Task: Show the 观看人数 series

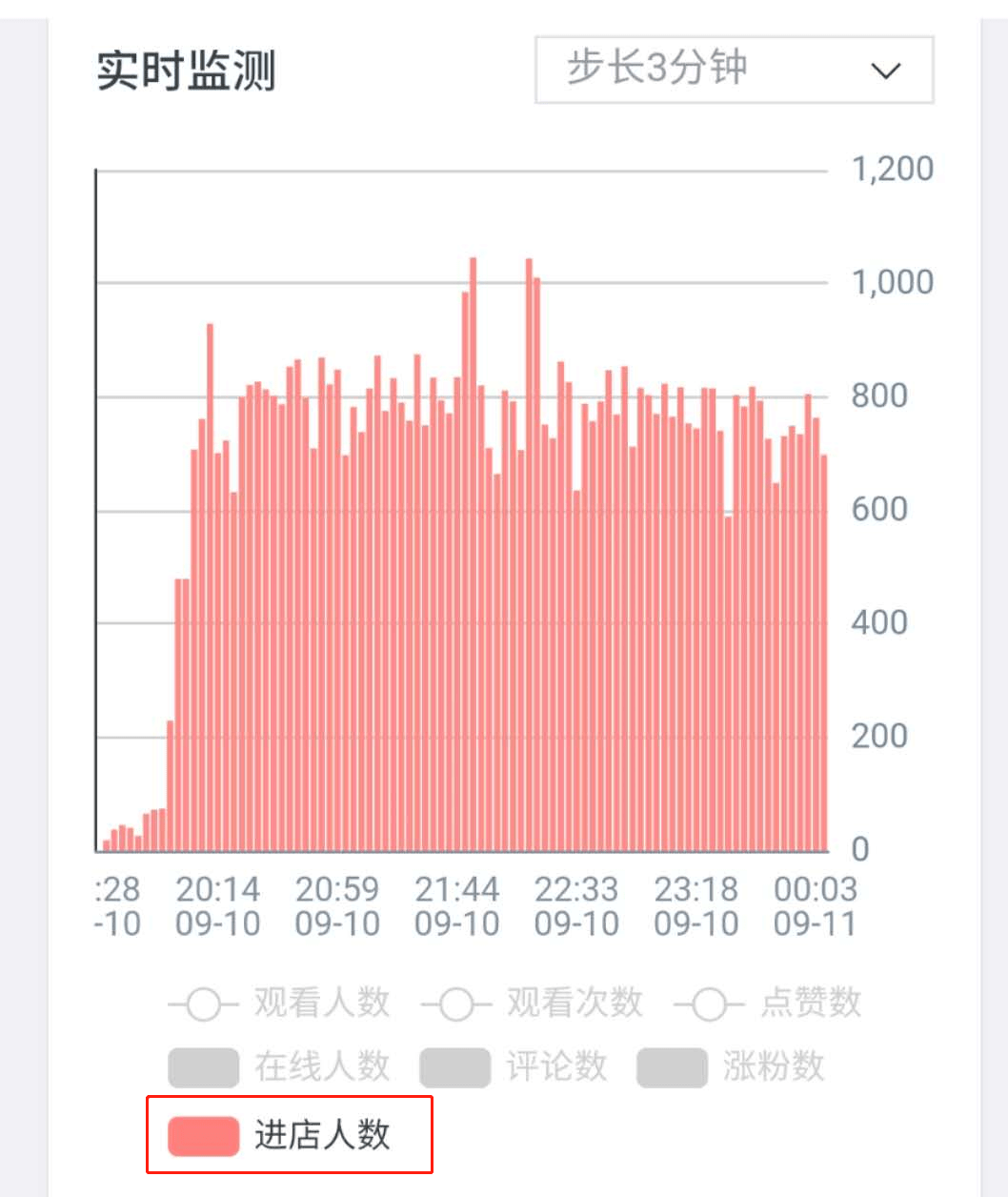Action: 279,1004
